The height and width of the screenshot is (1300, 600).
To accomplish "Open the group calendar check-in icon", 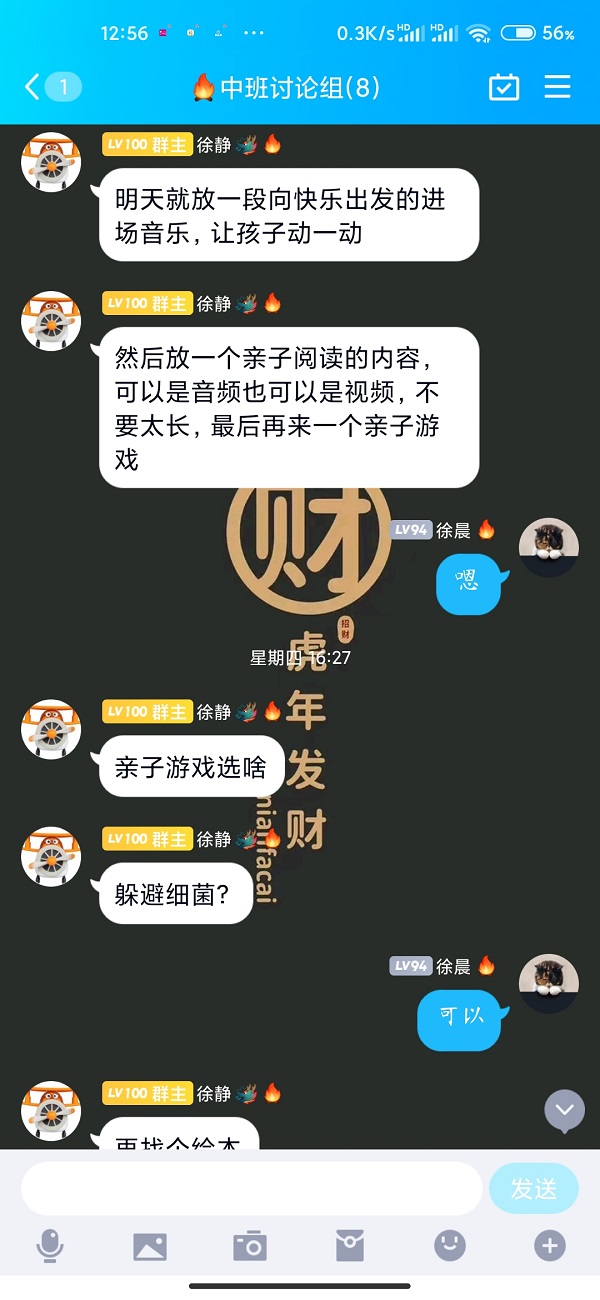I will [504, 87].
